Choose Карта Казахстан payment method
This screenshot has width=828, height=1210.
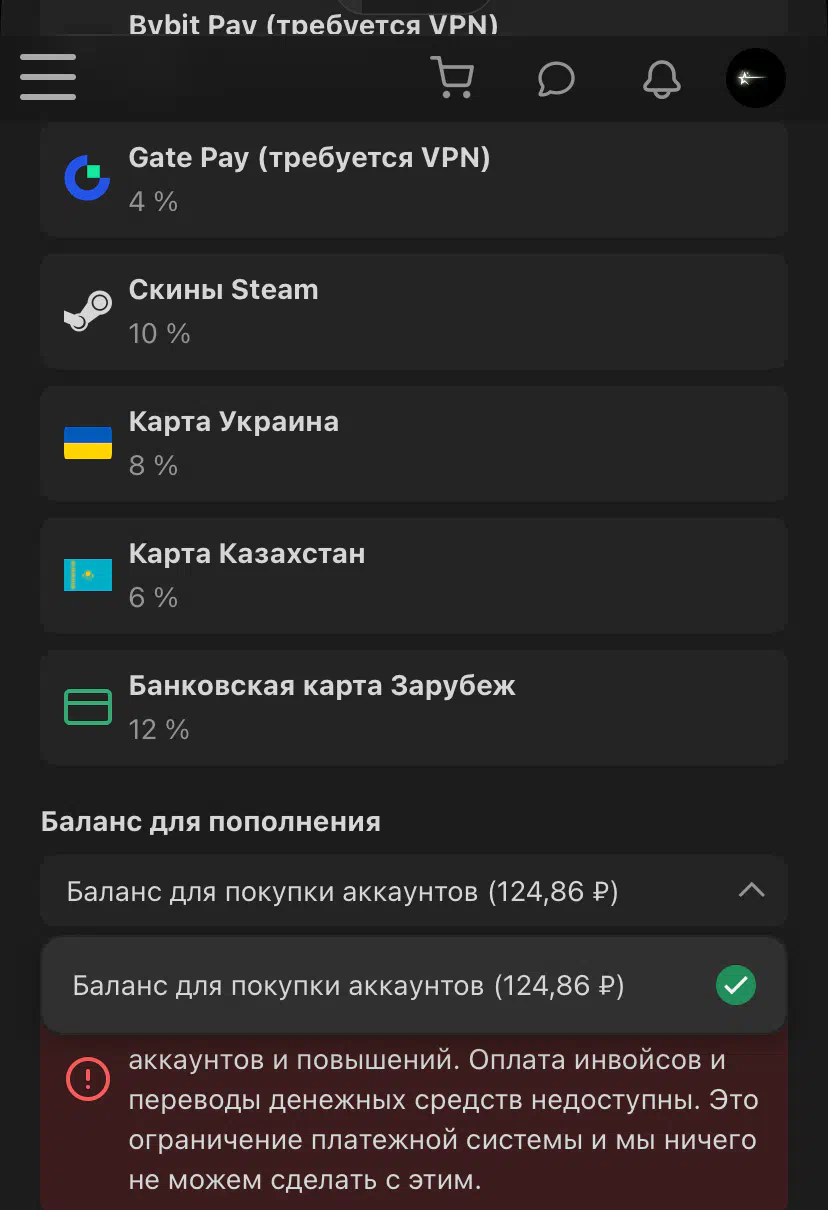pos(413,575)
